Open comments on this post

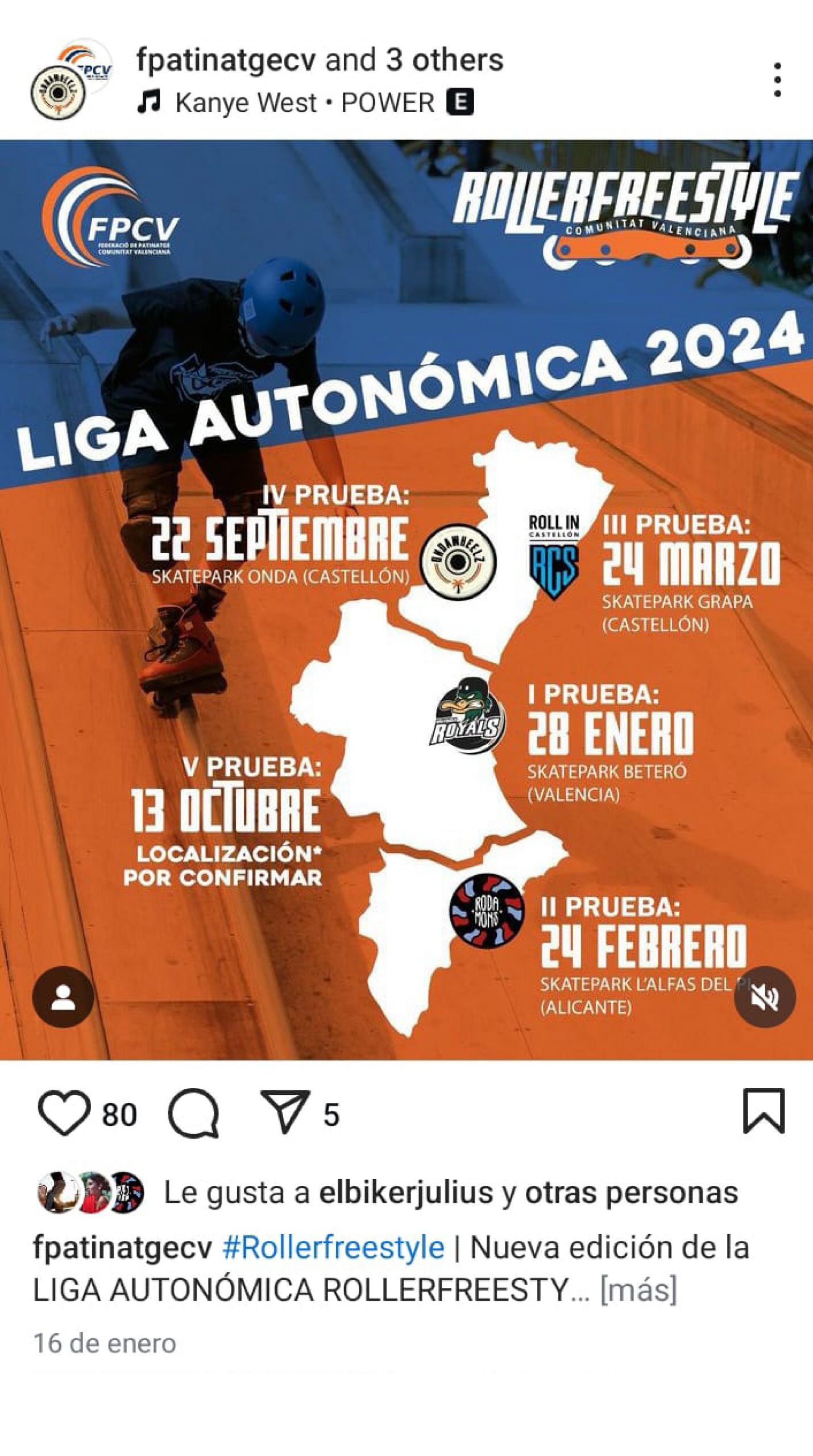point(194,1112)
